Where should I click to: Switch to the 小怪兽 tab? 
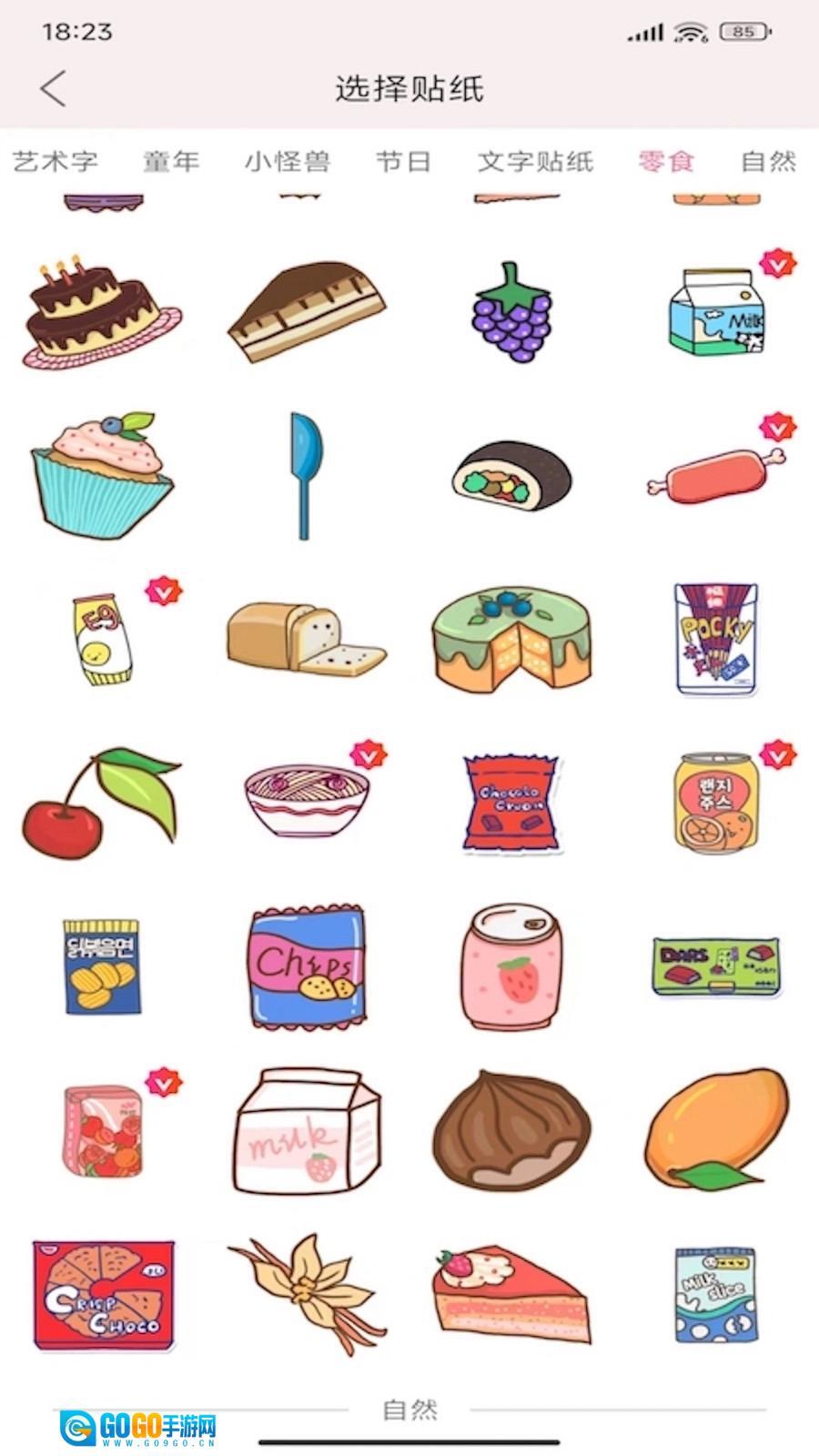288,162
